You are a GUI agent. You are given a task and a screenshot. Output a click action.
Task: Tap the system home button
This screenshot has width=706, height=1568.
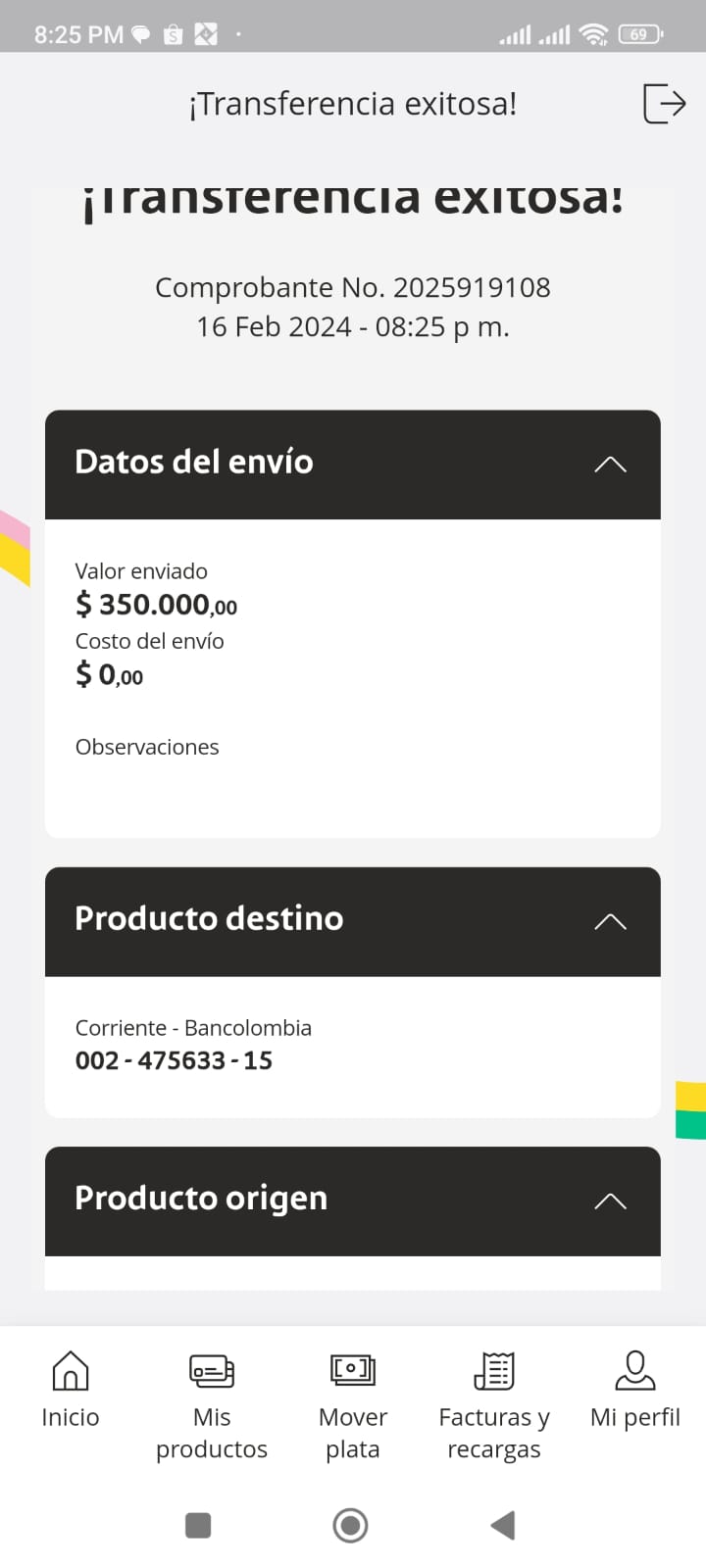pyautogui.click(x=351, y=1525)
